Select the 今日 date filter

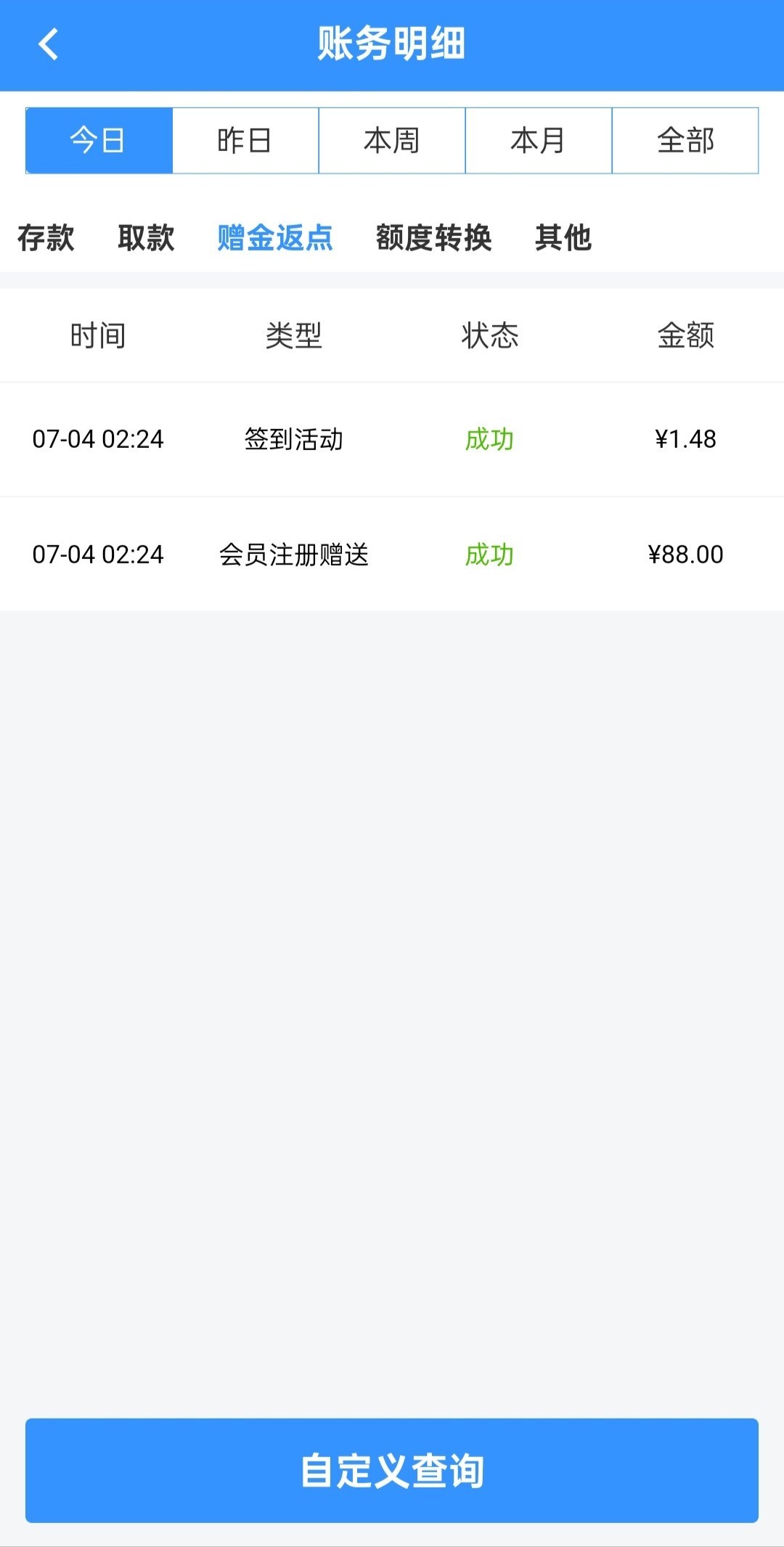[99, 141]
